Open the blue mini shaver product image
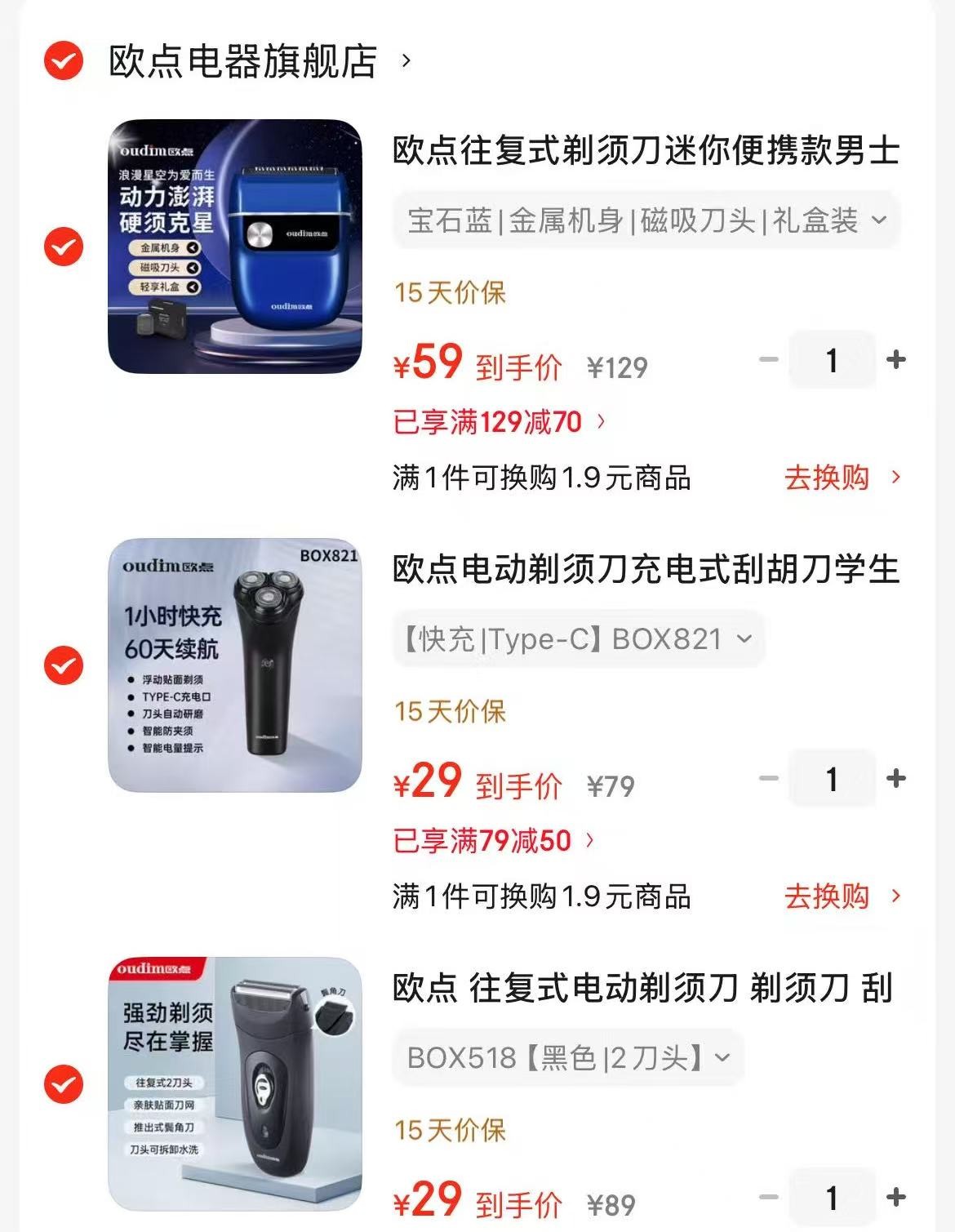The image size is (955, 1232). 235,247
